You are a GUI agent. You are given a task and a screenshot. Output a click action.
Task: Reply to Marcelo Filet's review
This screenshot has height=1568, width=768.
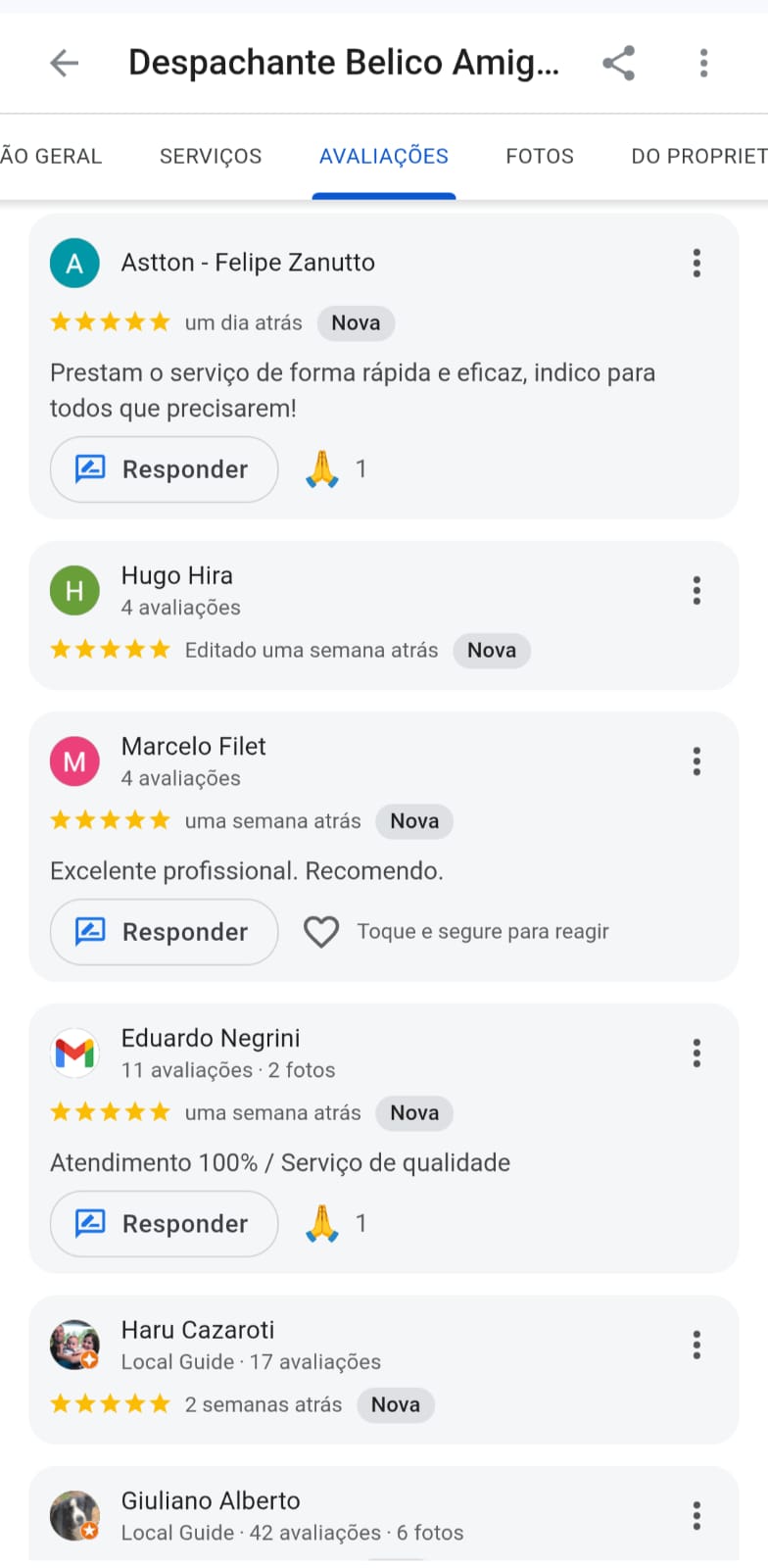pyautogui.click(x=165, y=932)
